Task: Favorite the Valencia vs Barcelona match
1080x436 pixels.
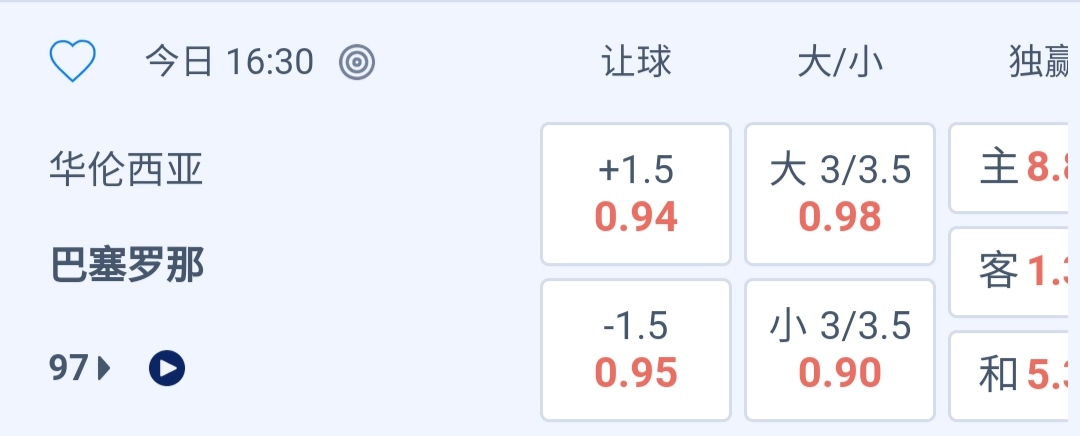Action: coord(72,62)
